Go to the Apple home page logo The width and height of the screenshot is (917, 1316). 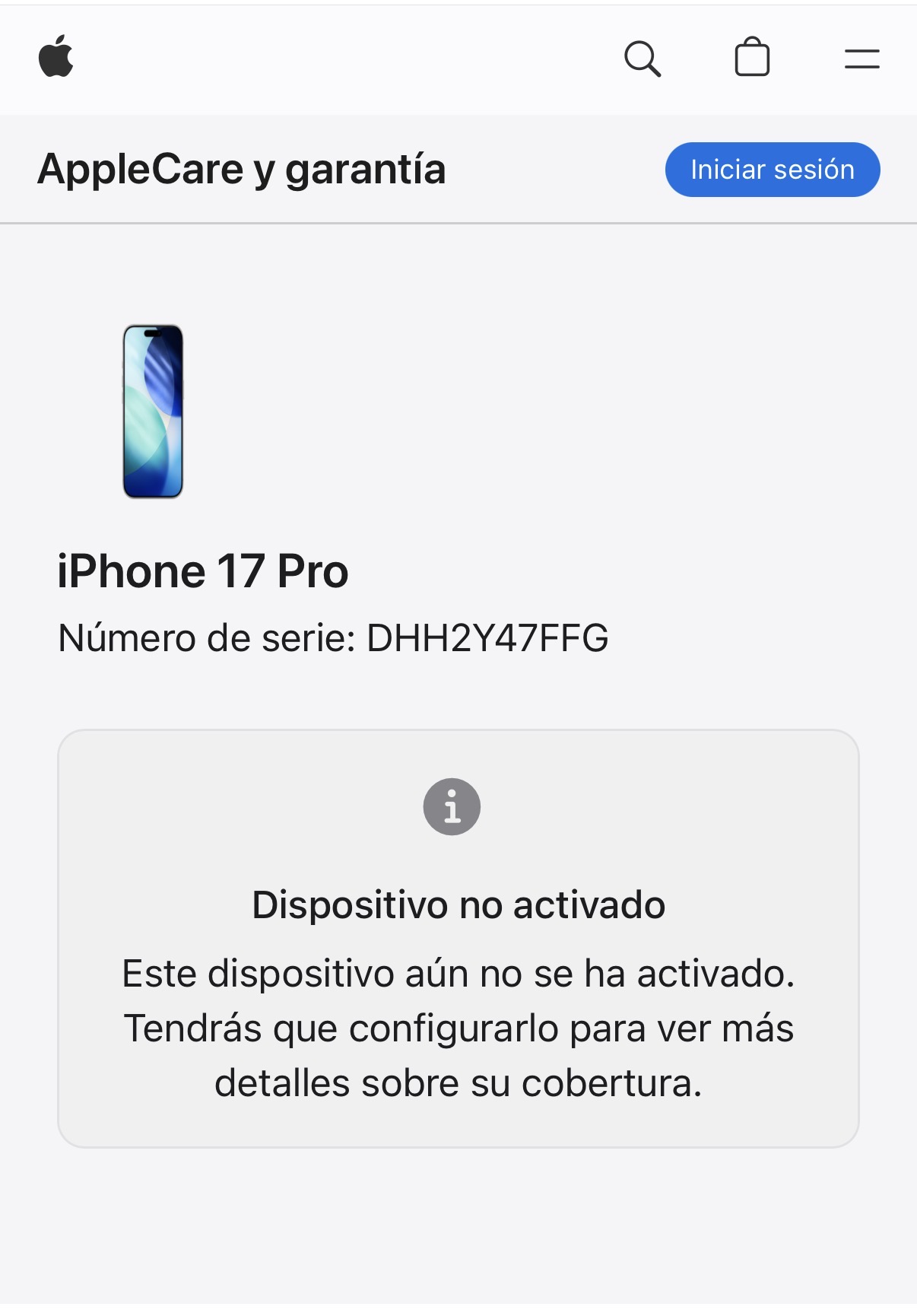point(56,57)
